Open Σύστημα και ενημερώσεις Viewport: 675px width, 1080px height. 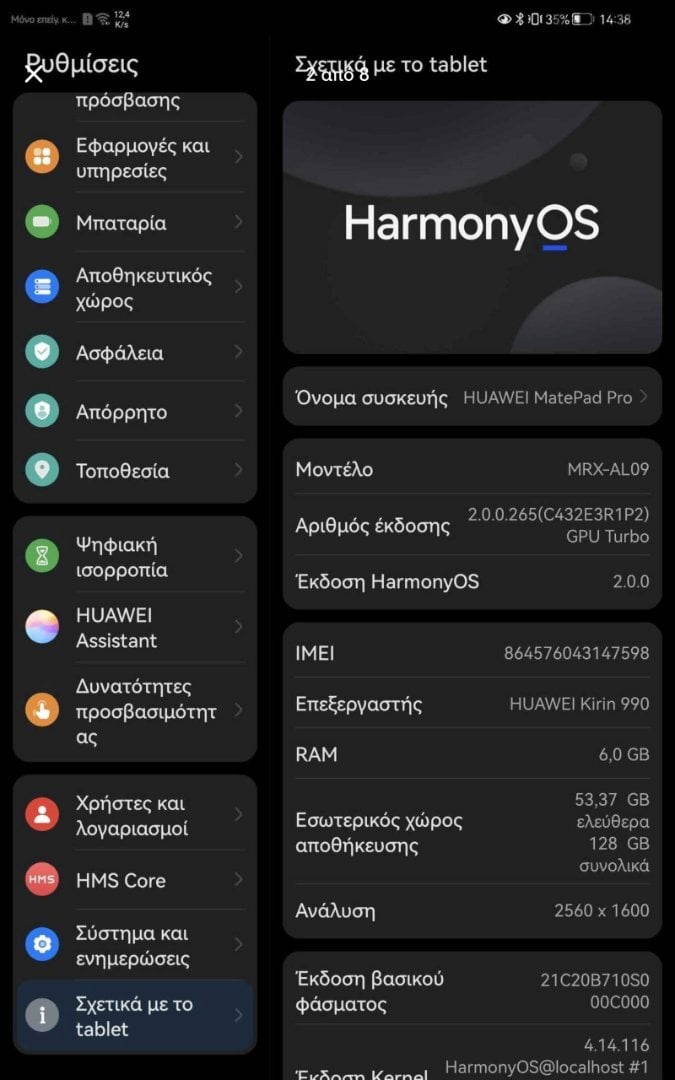(135, 945)
